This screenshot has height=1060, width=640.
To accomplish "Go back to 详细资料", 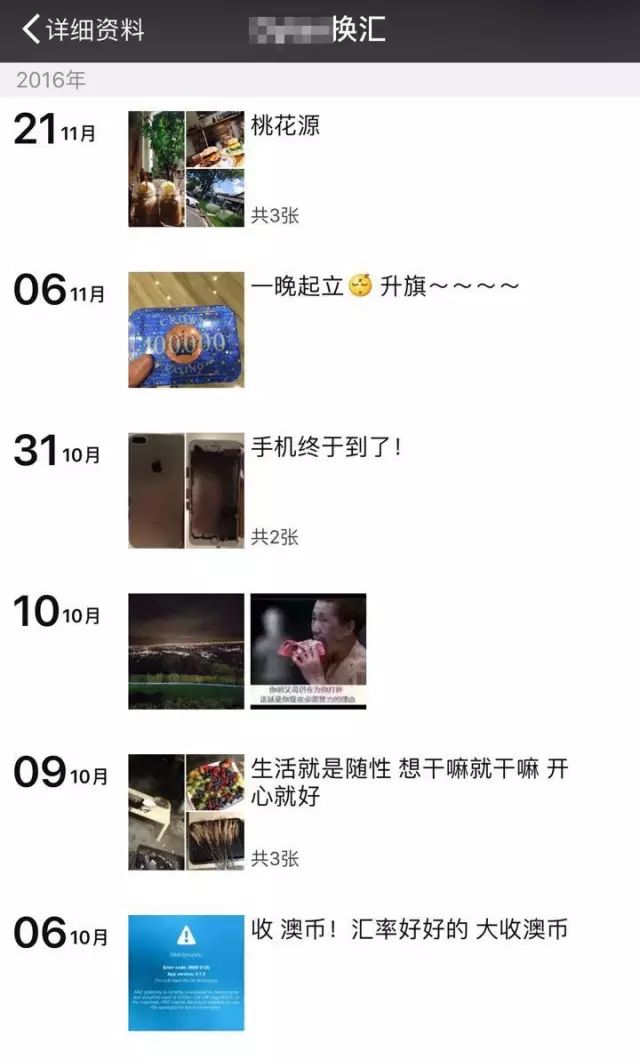I will [84, 30].
